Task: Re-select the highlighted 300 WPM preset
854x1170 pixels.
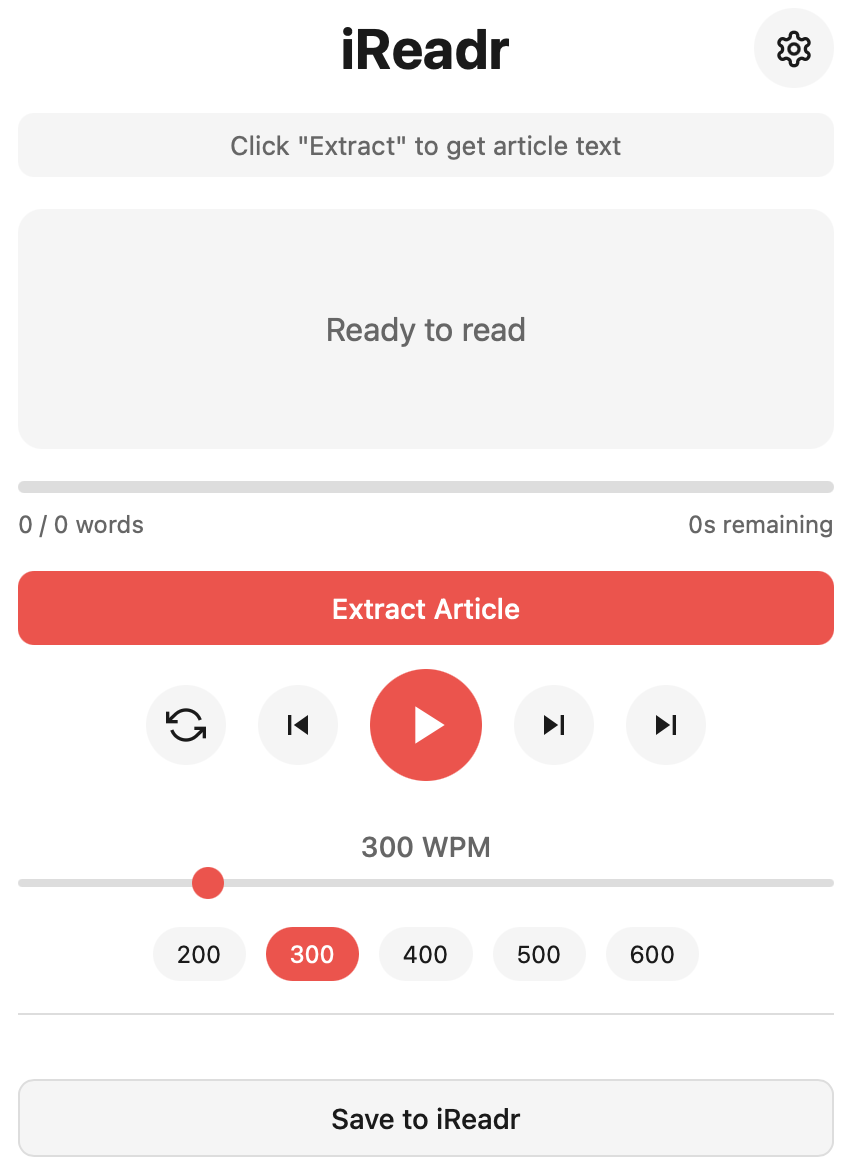Action: click(312, 954)
